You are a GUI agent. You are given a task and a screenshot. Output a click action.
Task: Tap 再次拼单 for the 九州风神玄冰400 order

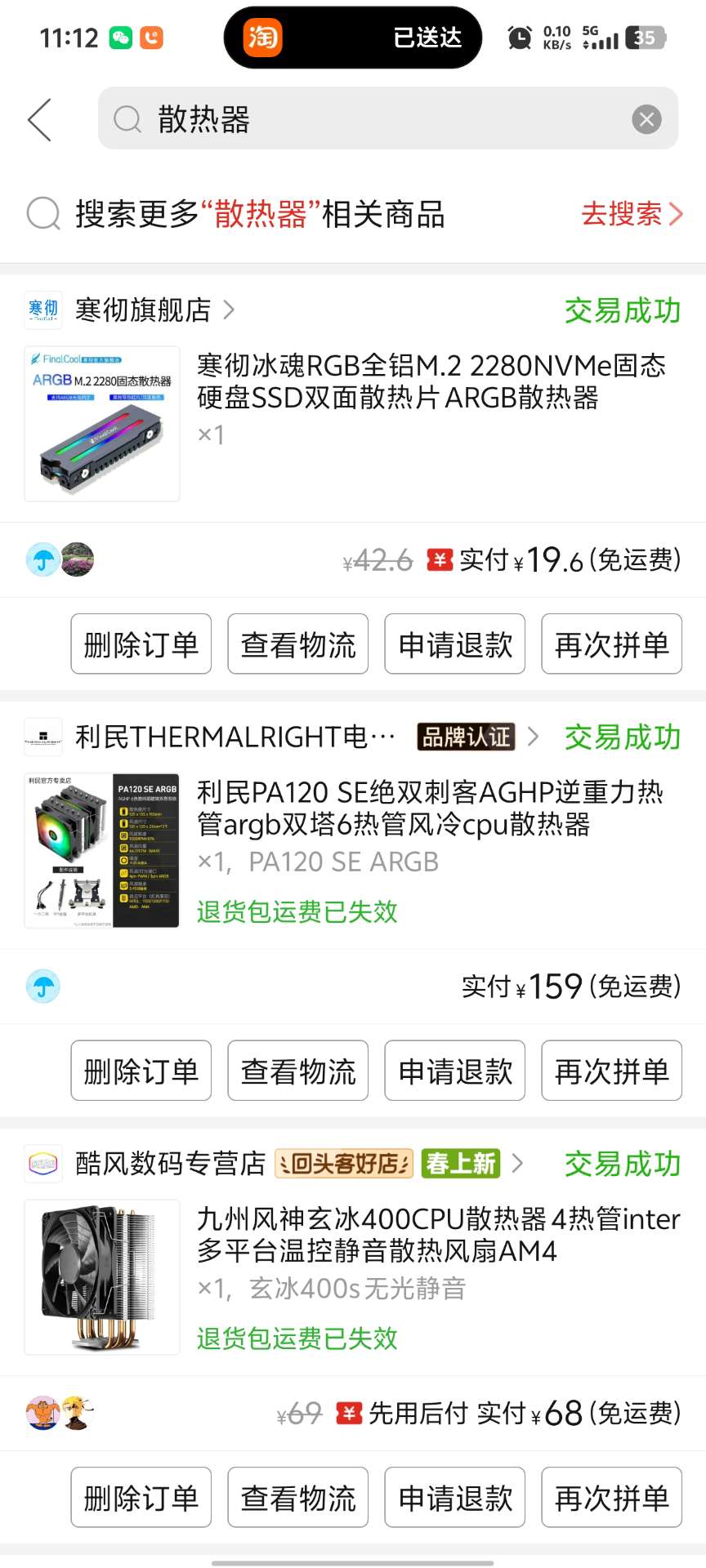tap(611, 1497)
